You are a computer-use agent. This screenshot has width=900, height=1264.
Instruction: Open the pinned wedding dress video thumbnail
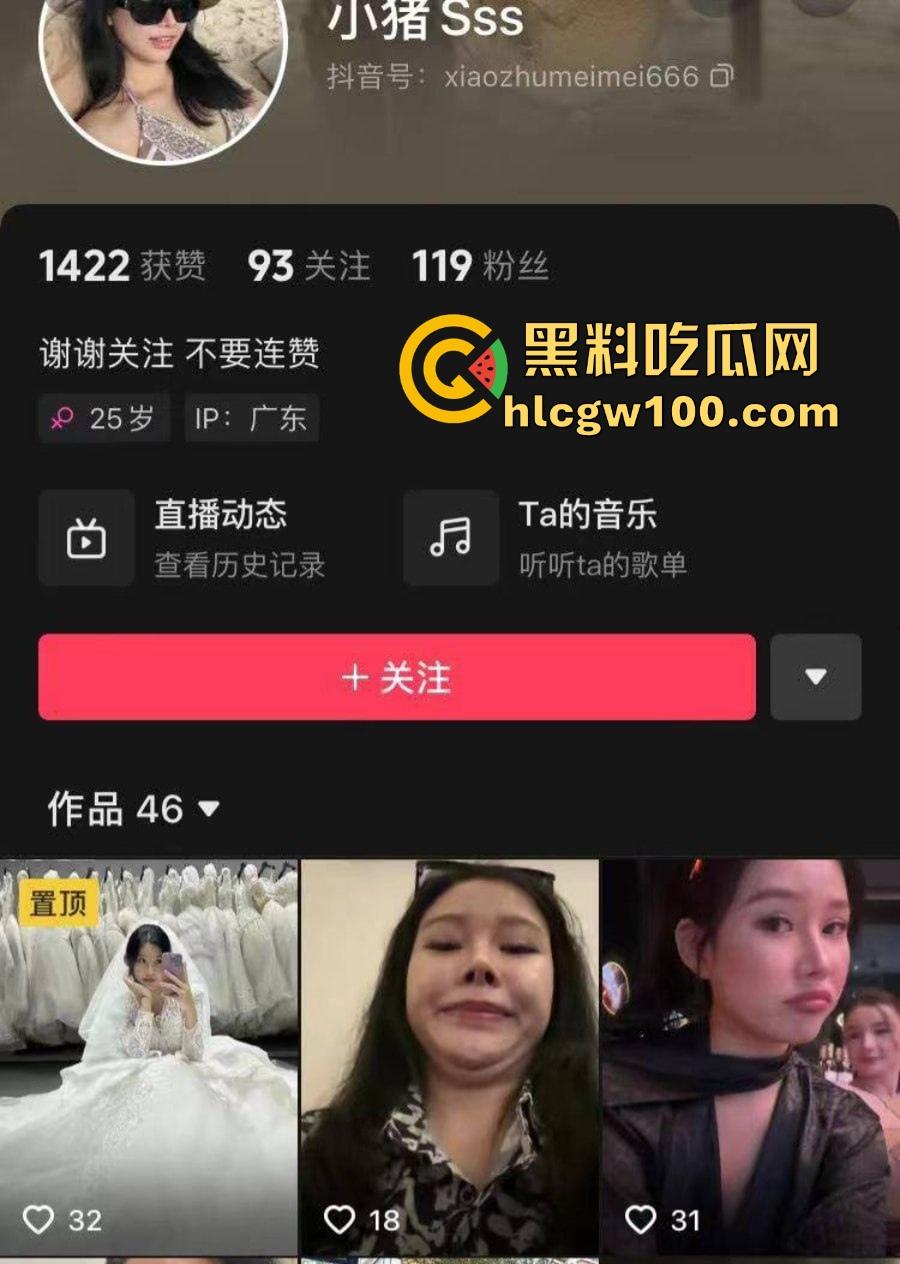(148, 1050)
